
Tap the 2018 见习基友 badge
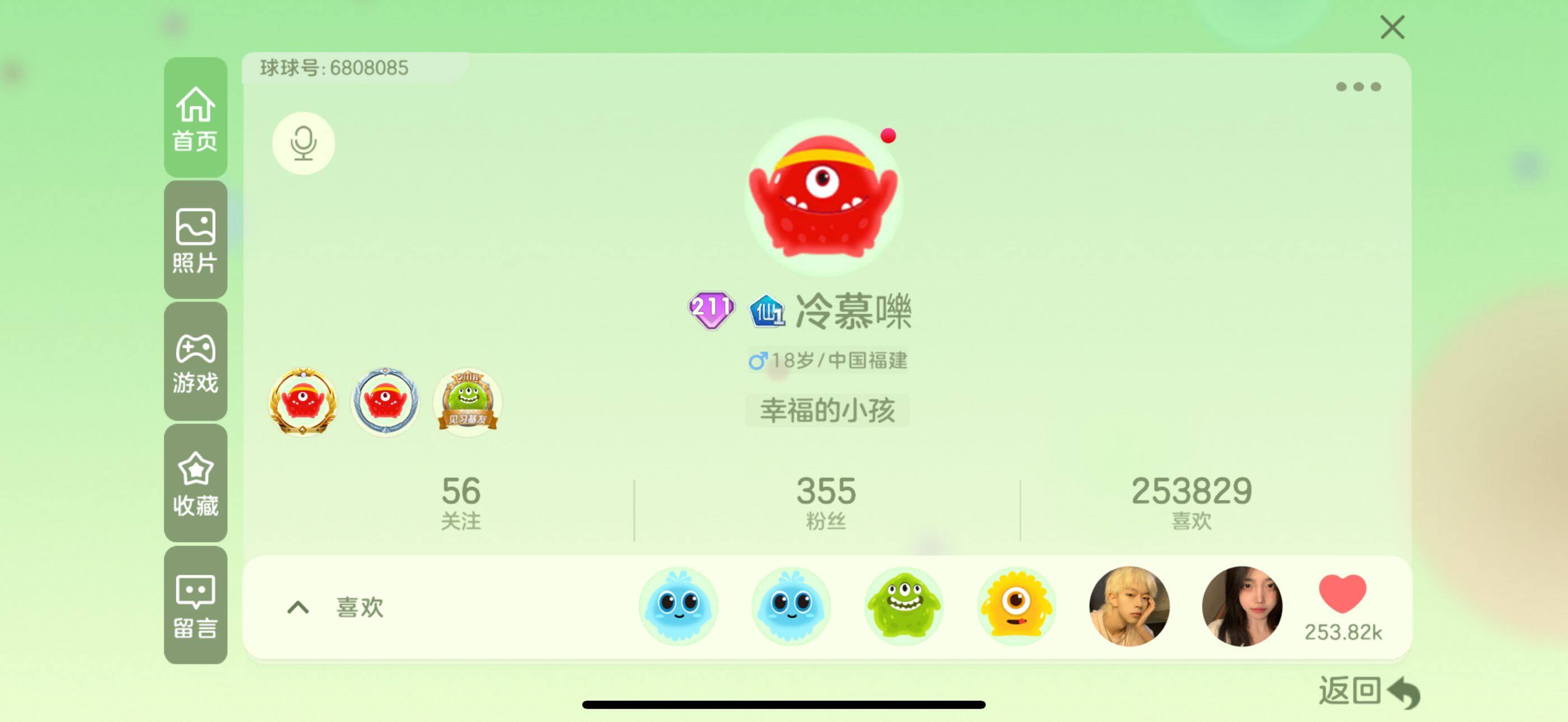(x=468, y=402)
